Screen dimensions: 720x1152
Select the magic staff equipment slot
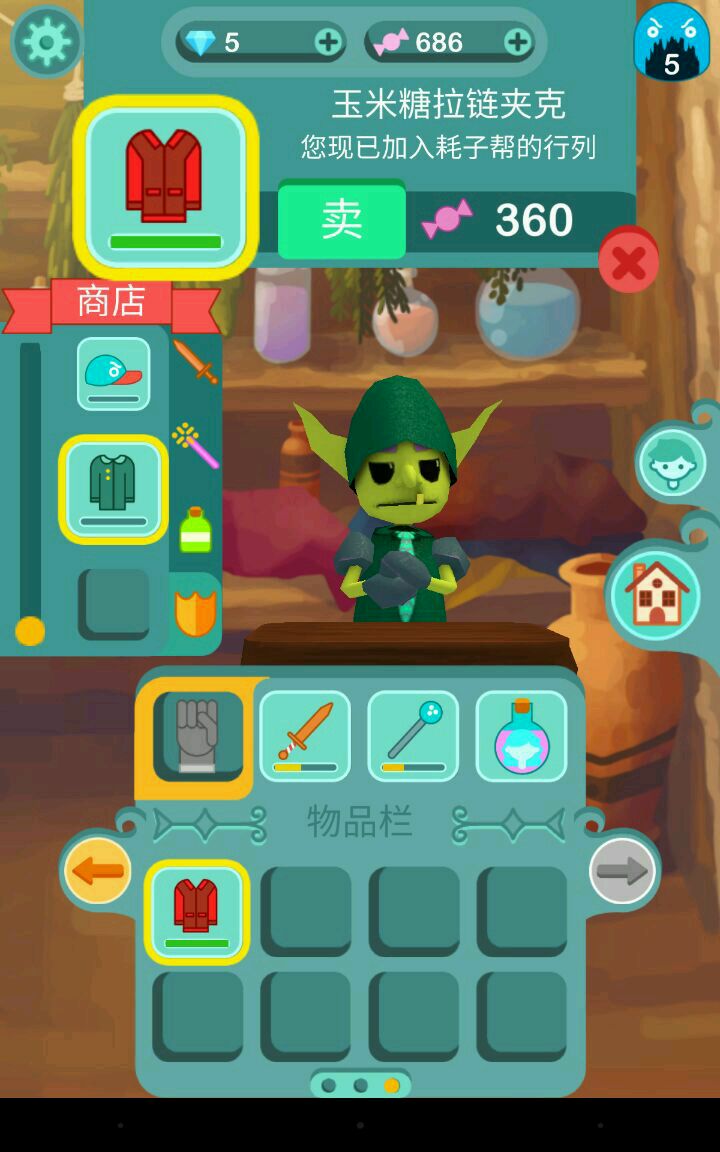[x=413, y=736]
